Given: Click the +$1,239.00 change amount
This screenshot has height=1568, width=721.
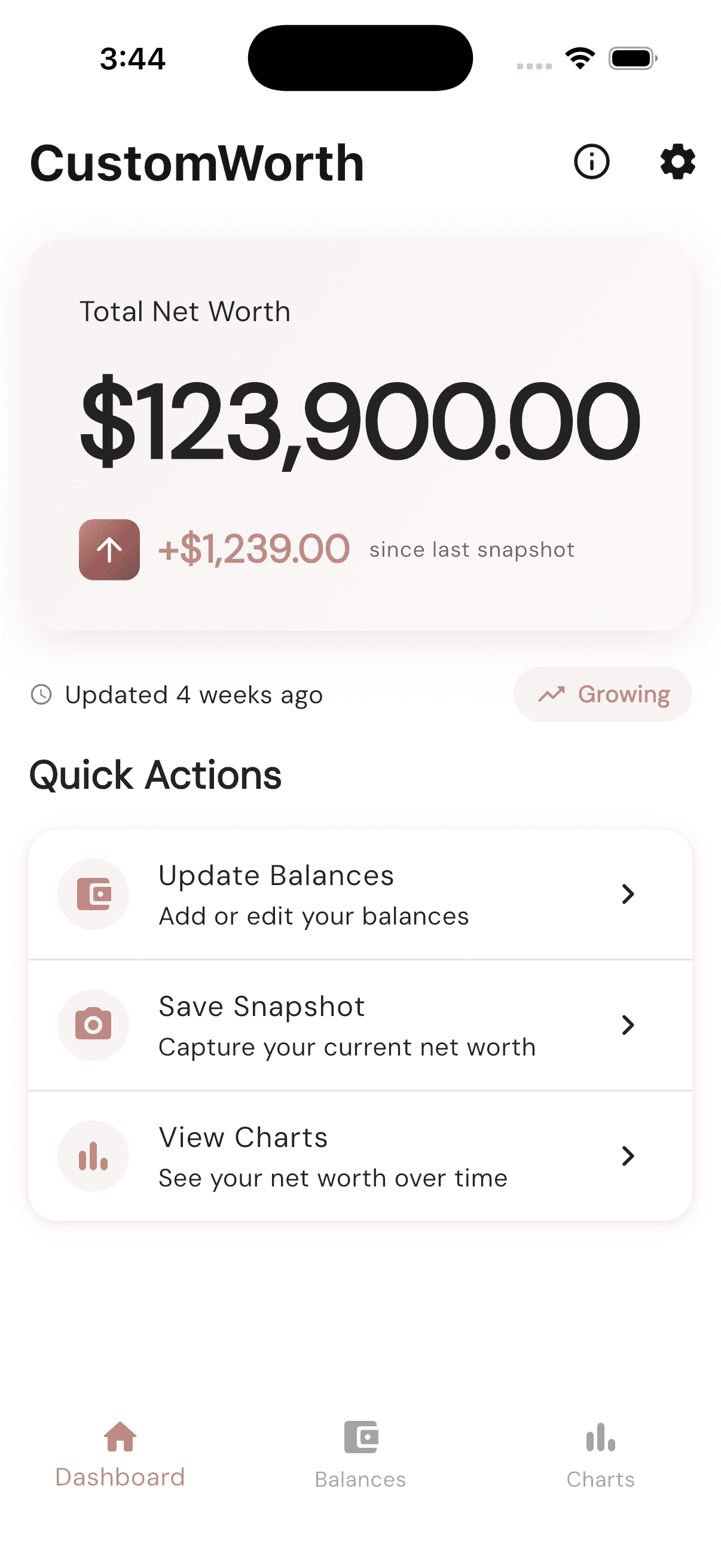Looking at the screenshot, I should pyautogui.click(x=253, y=548).
